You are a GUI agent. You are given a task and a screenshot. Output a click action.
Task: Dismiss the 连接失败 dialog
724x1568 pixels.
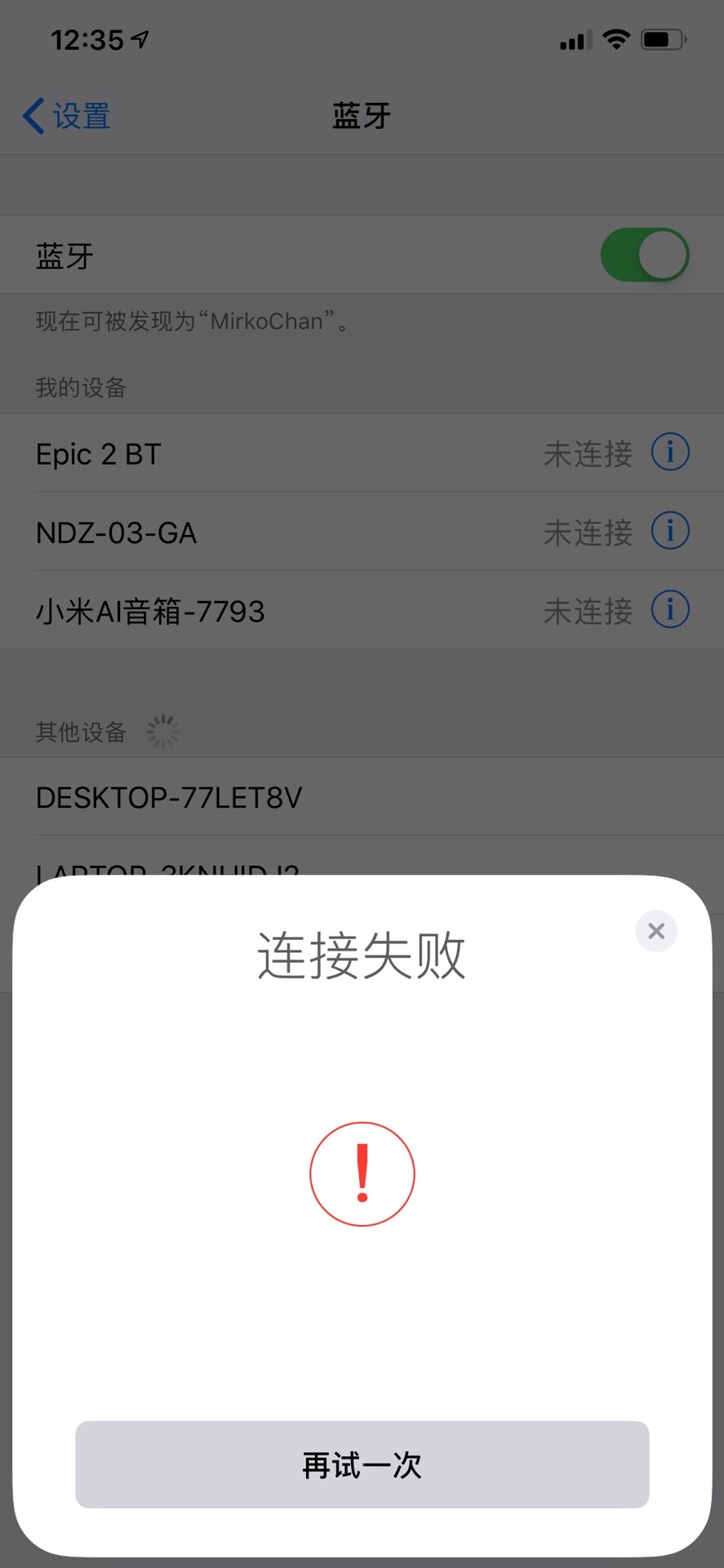656,931
